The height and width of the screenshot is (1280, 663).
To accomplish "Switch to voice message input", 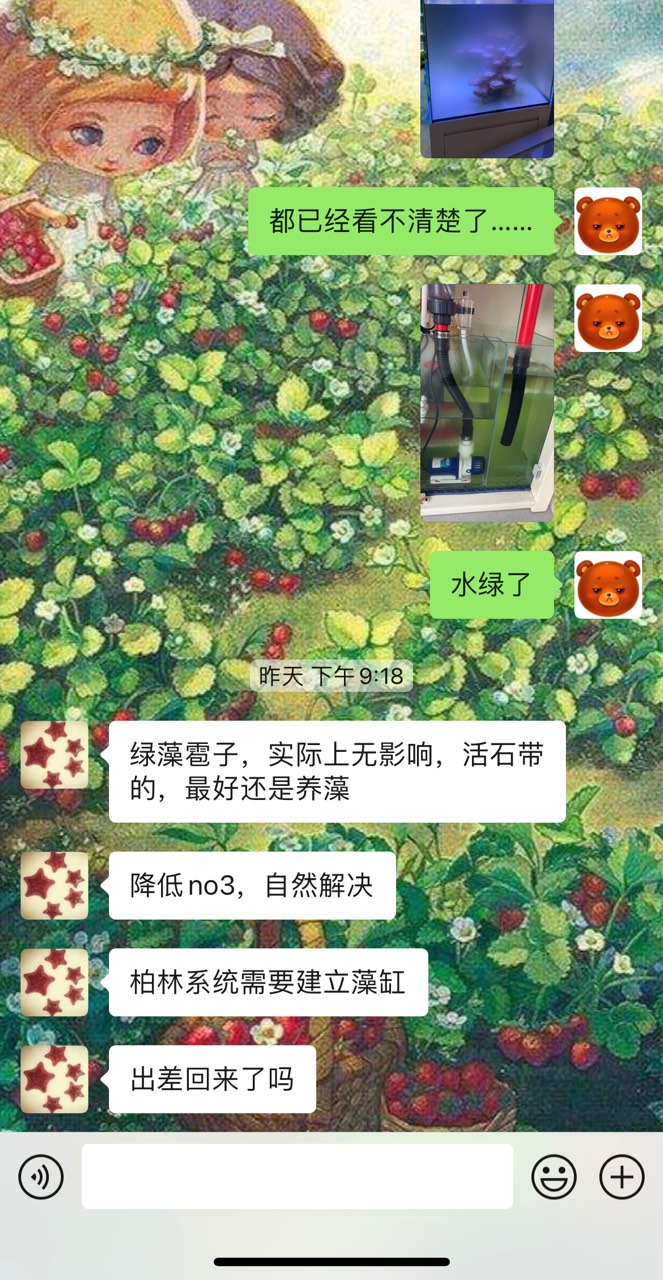I will [41, 1177].
